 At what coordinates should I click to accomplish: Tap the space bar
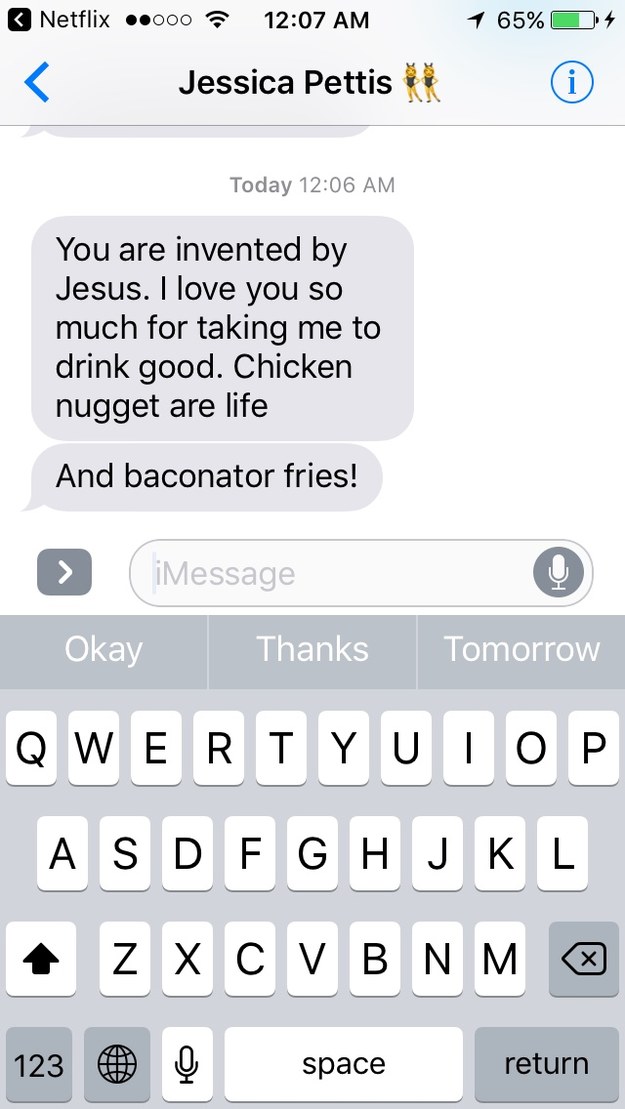click(x=343, y=1065)
